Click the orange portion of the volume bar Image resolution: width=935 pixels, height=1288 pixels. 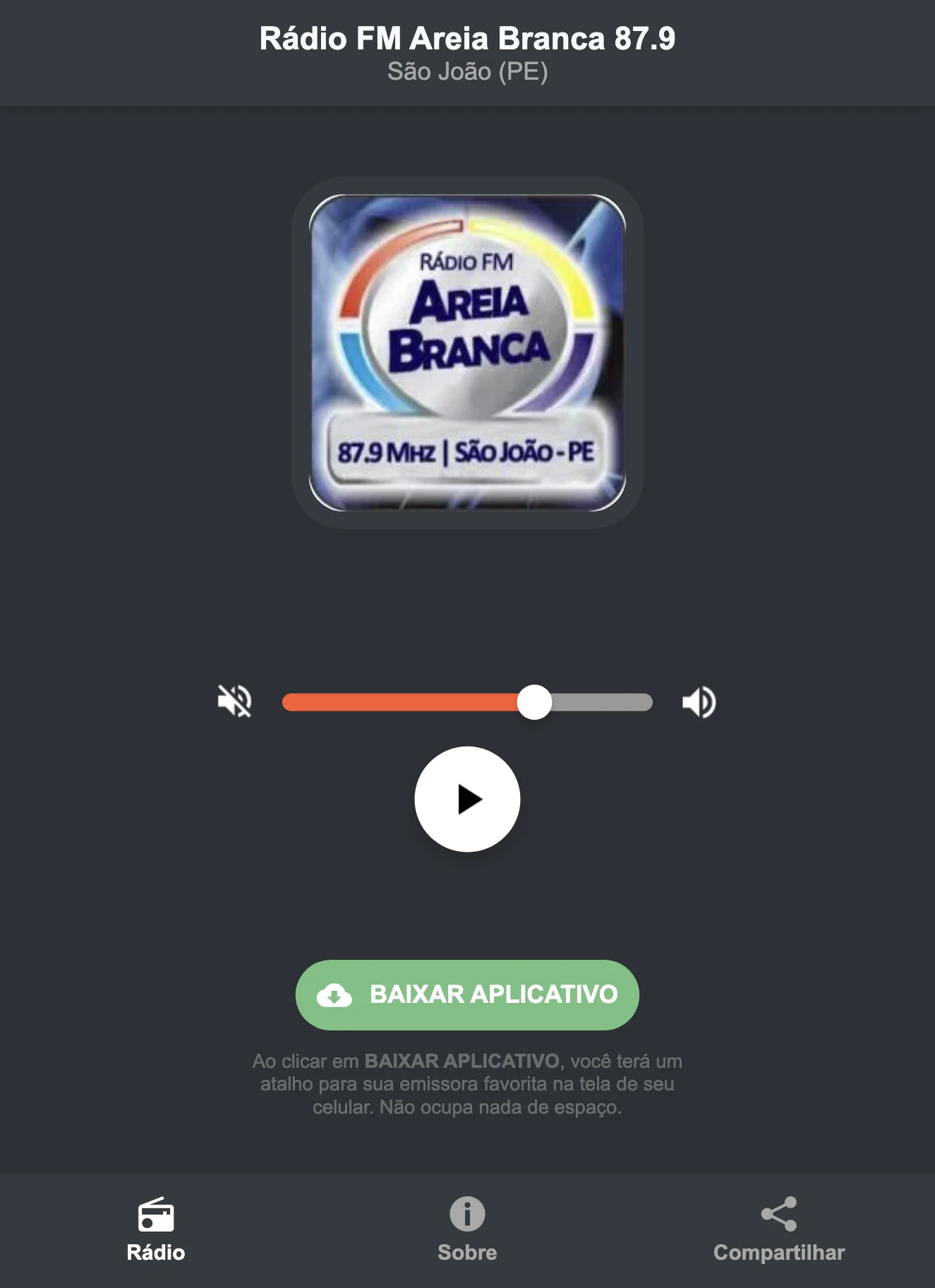(402, 702)
